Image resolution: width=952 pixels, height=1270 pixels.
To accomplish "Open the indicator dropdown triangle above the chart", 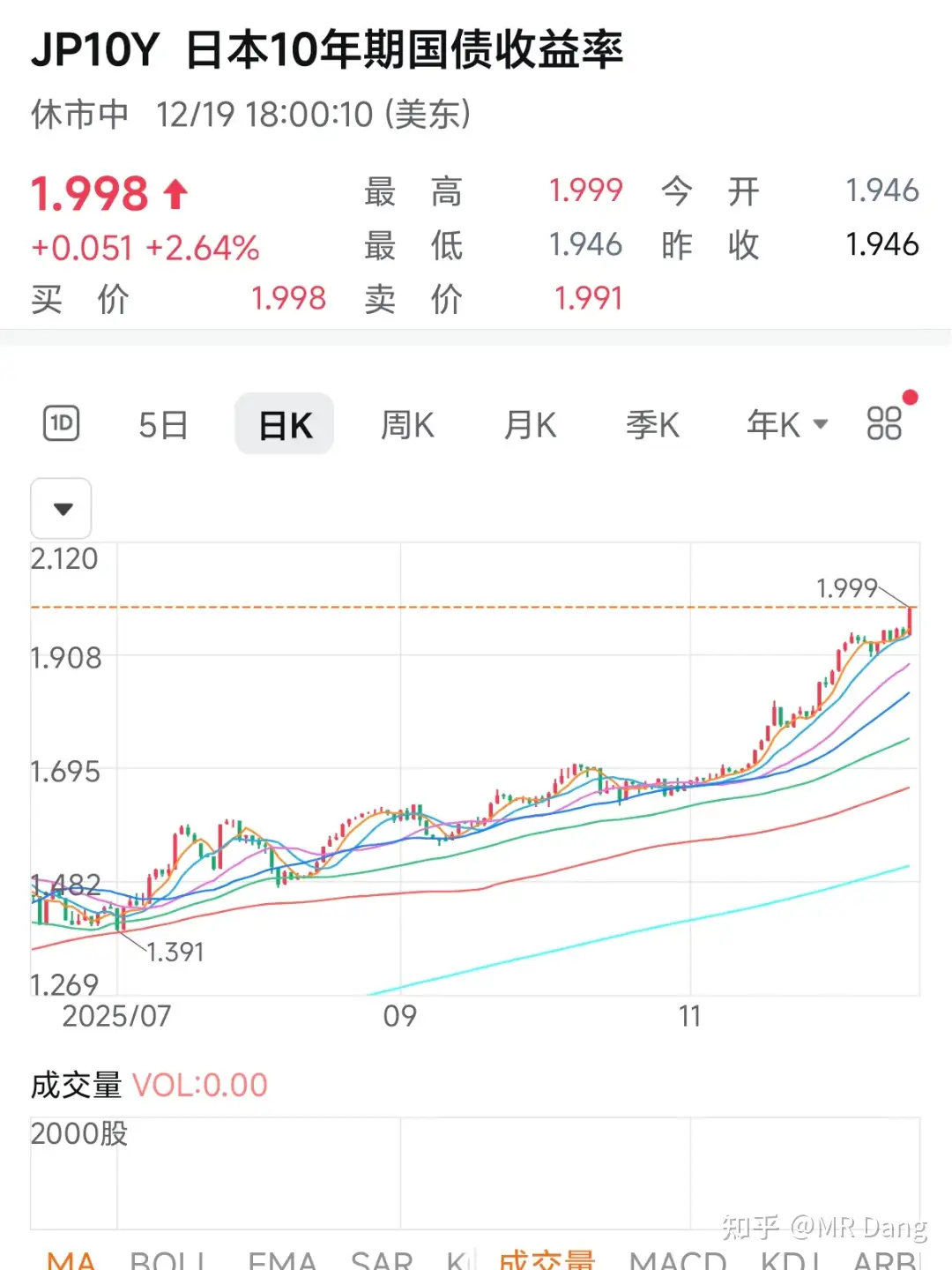I will click(61, 509).
